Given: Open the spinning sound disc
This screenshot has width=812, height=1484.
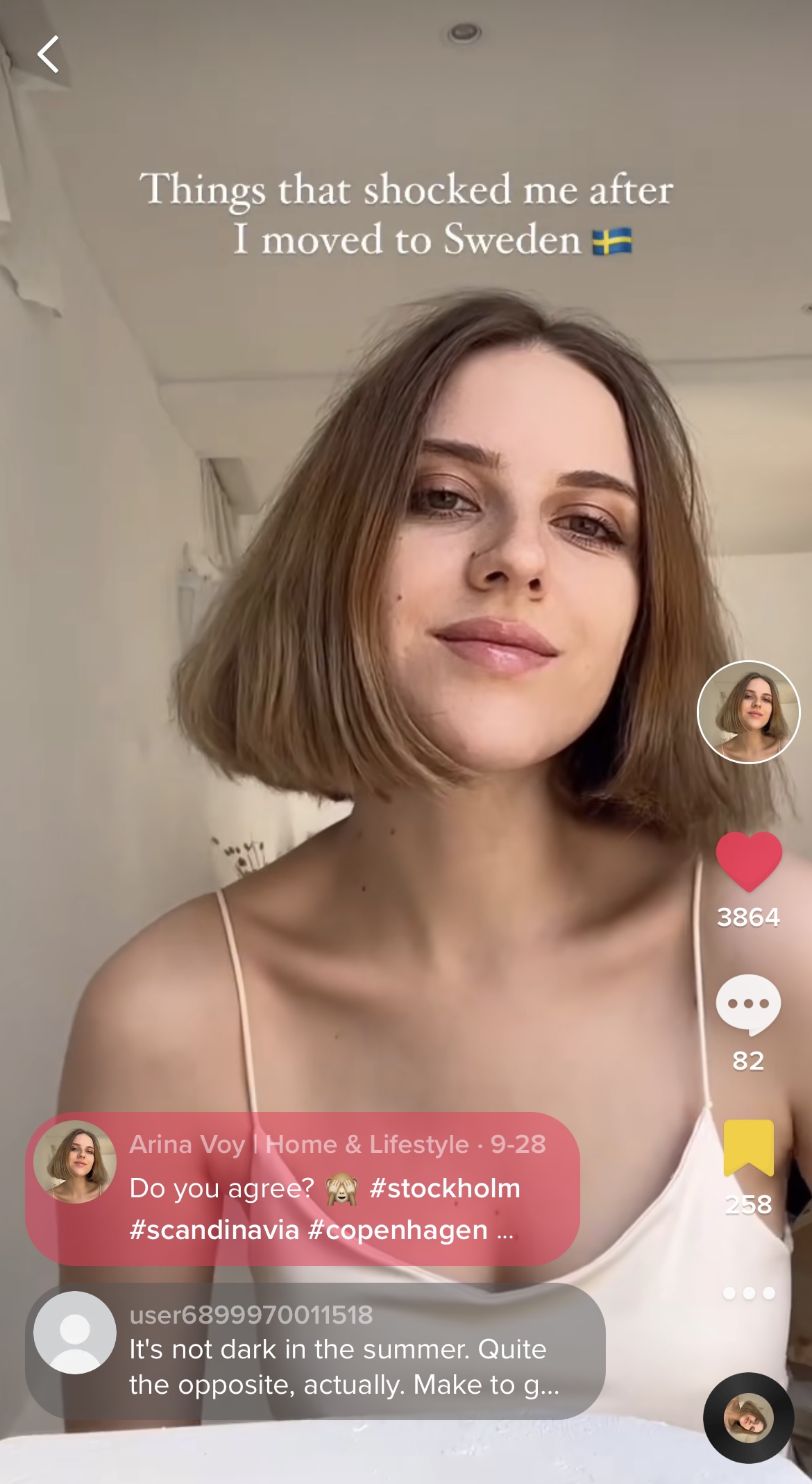Looking at the screenshot, I should click(748, 1418).
